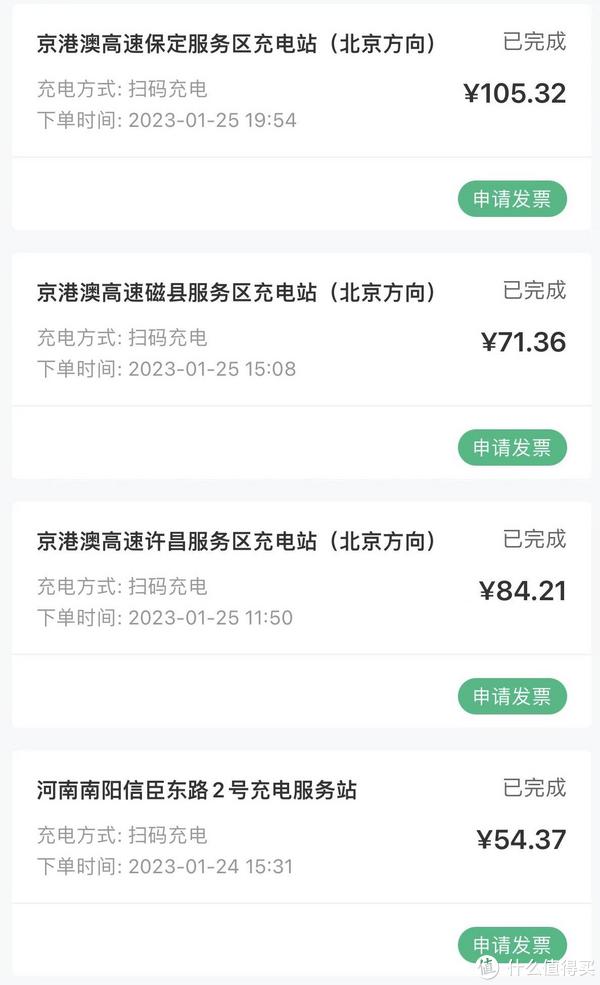
Task: Open the 磁县服务区充电站 order card
Action: [301, 330]
